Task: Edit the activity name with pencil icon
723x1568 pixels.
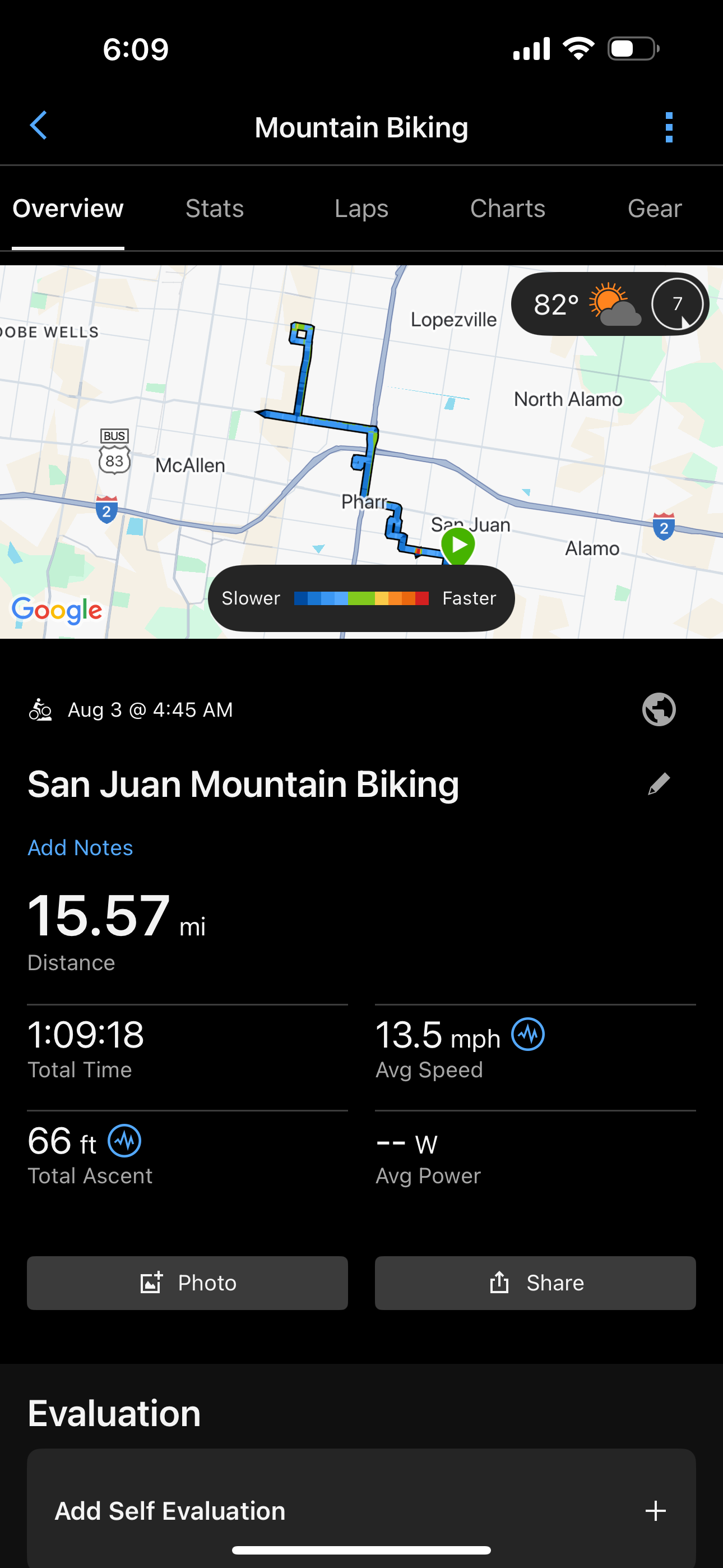Action: pyautogui.click(x=659, y=784)
